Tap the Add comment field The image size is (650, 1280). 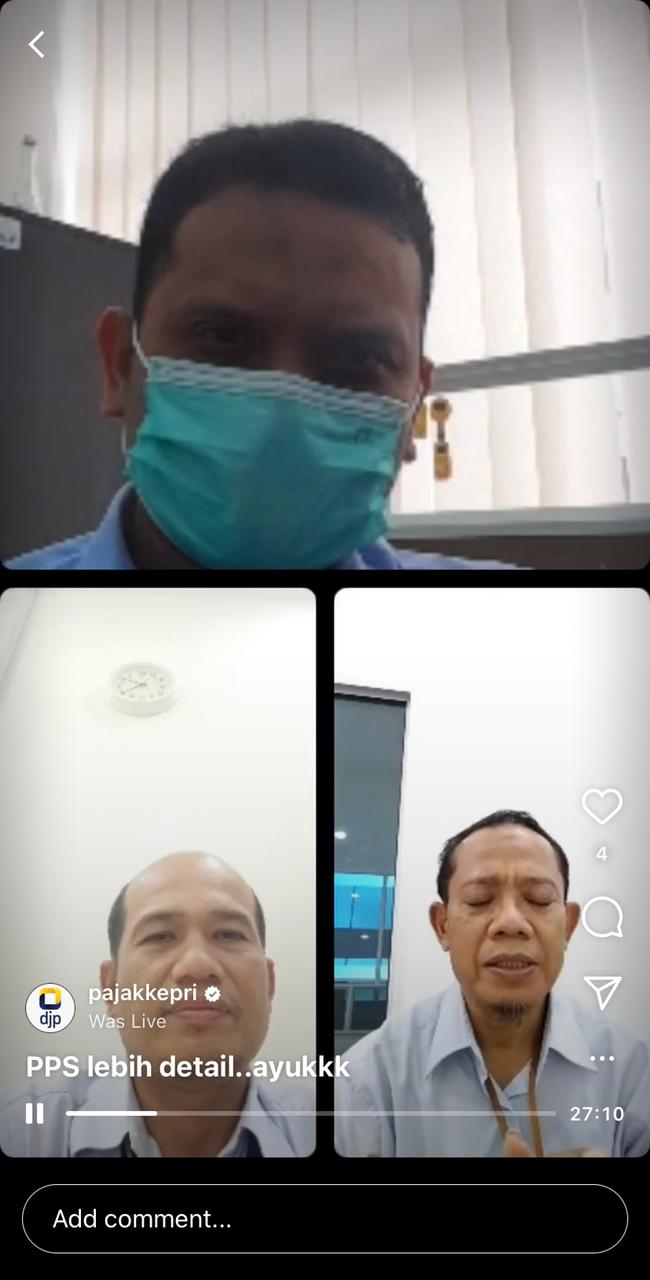[x=324, y=1219]
